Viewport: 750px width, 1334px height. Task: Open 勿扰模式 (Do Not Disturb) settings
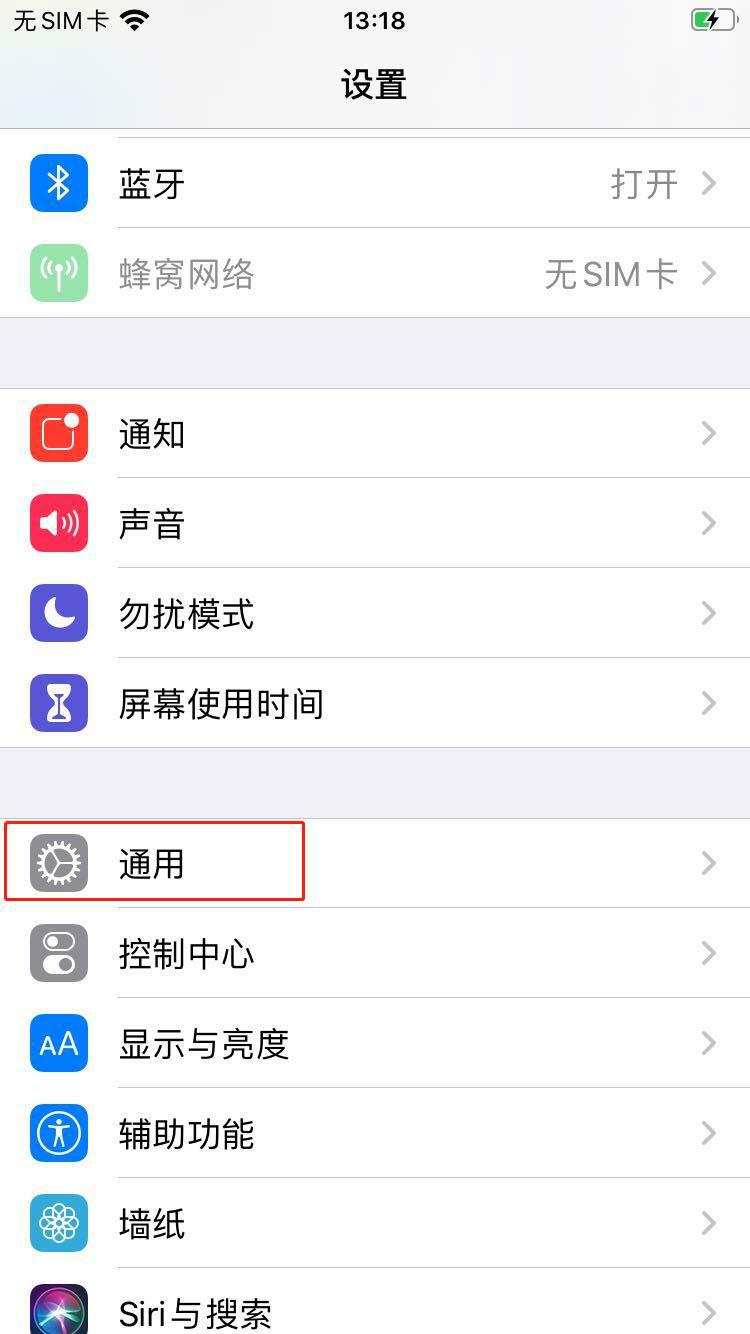pyautogui.click(x=375, y=613)
